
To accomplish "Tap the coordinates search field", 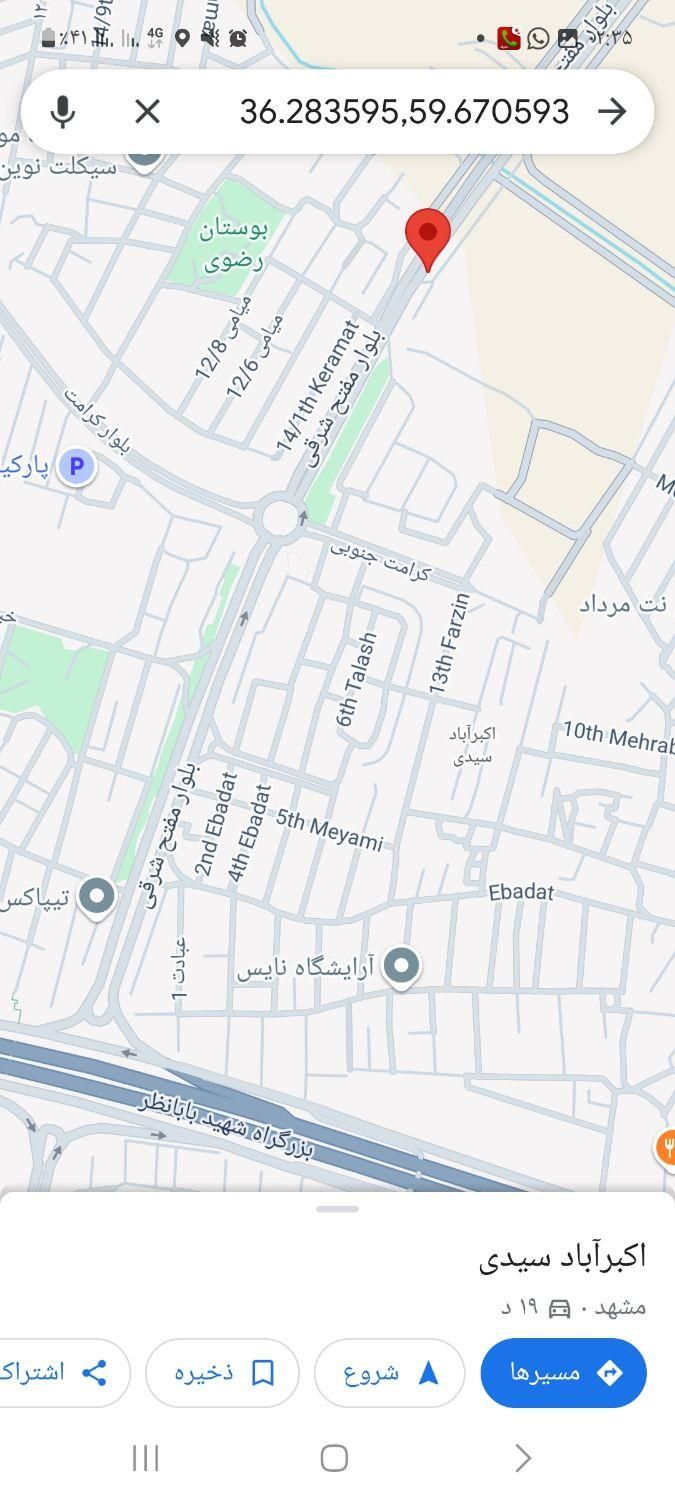I will (404, 111).
